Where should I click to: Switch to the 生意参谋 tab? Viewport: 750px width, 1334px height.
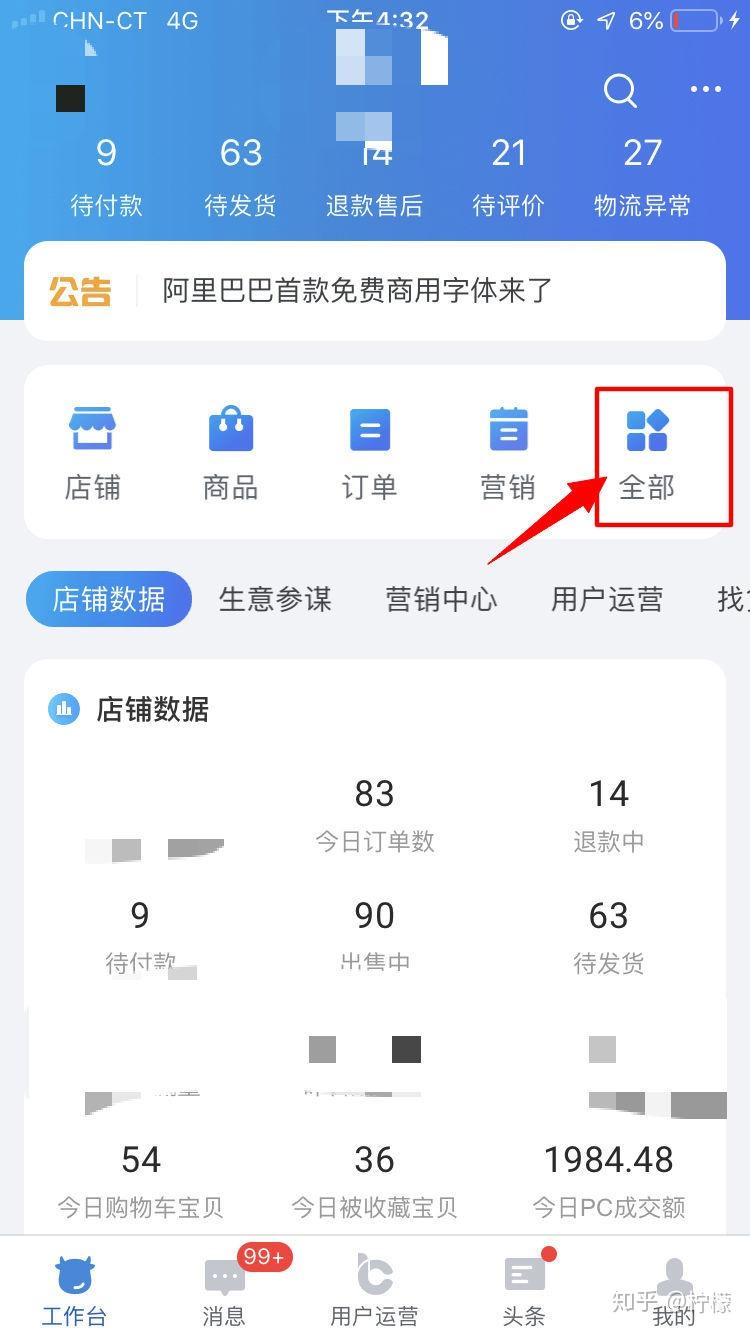pyautogui.click(x=275, y=599)
